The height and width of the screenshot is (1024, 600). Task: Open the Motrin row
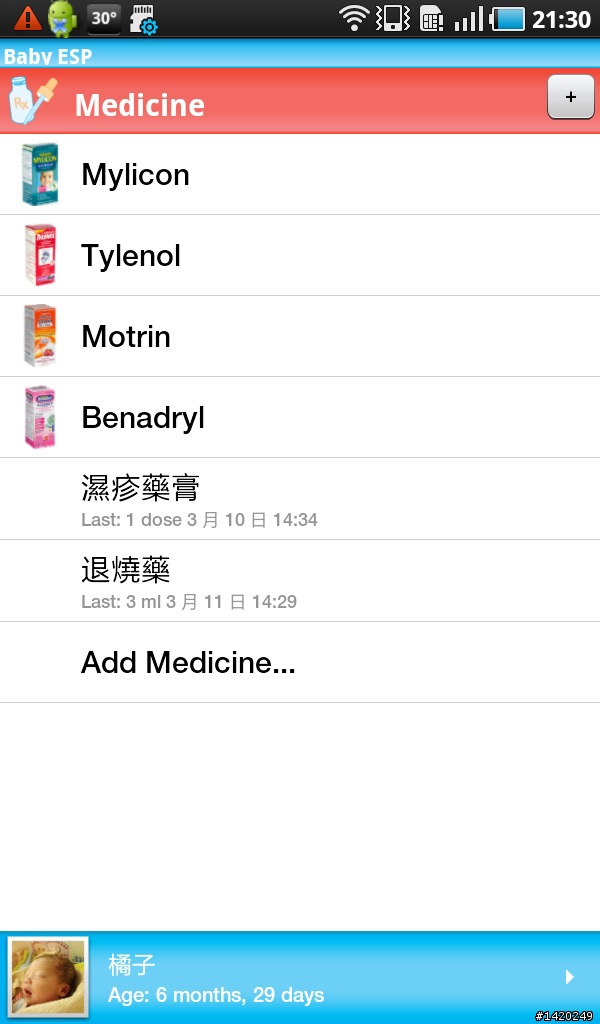(x=300, y=336)
